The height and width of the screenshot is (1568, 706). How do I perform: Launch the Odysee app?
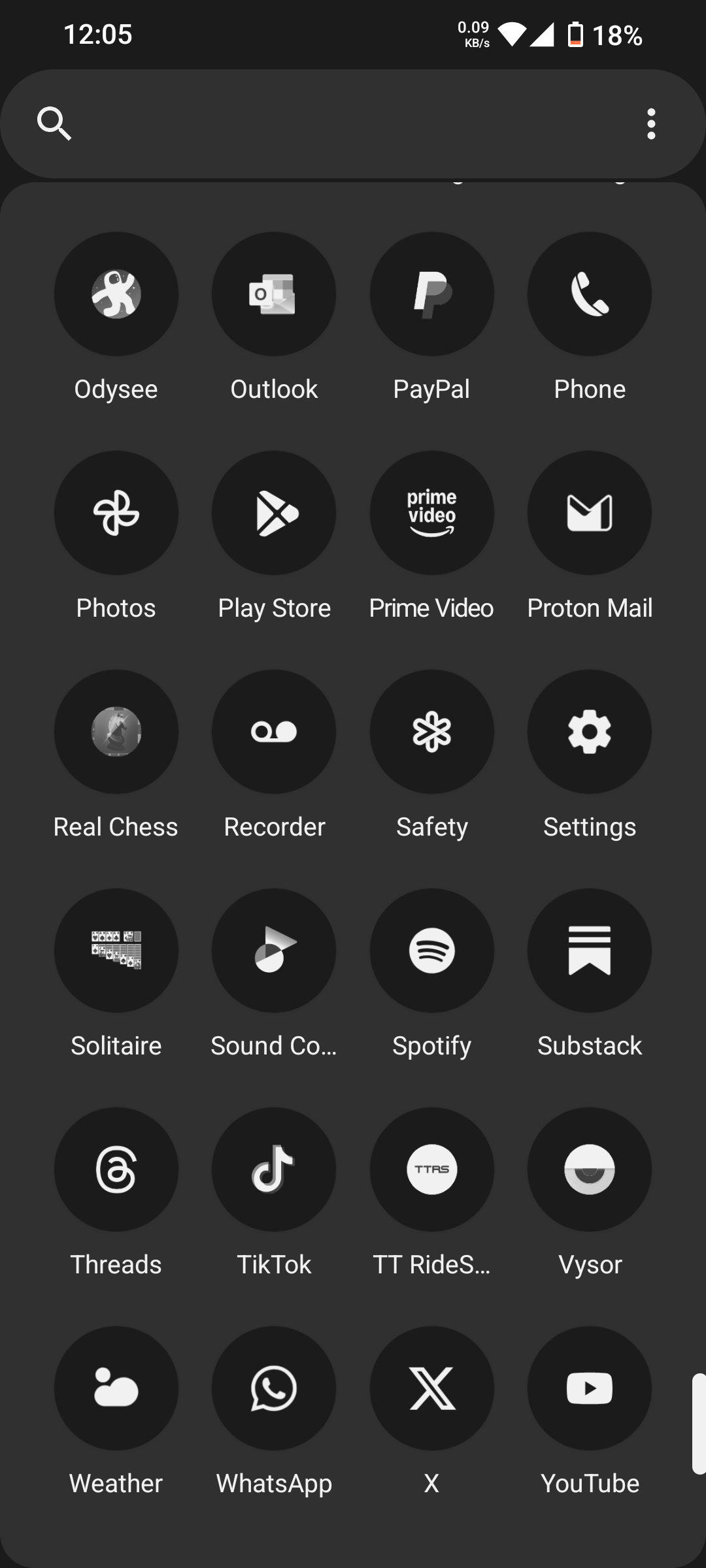tap(116, 294)
